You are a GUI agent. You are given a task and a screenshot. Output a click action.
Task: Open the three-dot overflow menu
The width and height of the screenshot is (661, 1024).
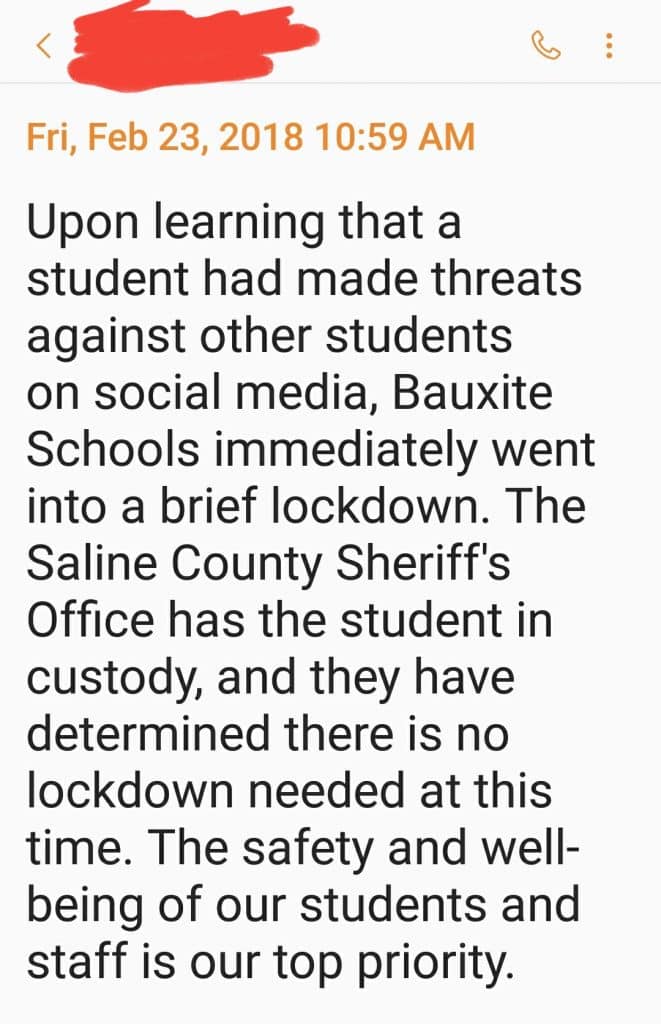click(609, 46)
